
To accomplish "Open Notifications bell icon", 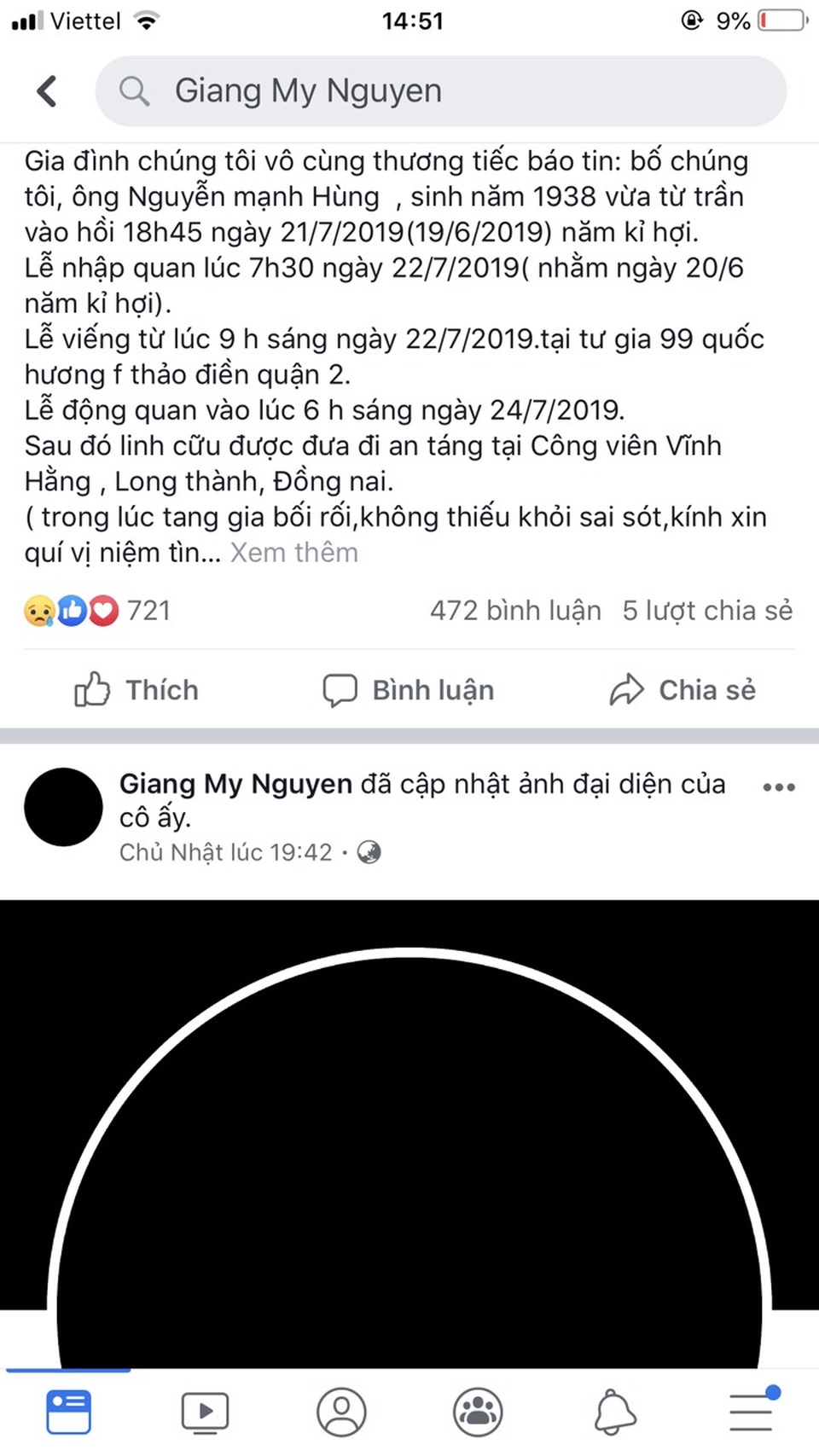I will pyautogui.click(x=614, y=1412).
